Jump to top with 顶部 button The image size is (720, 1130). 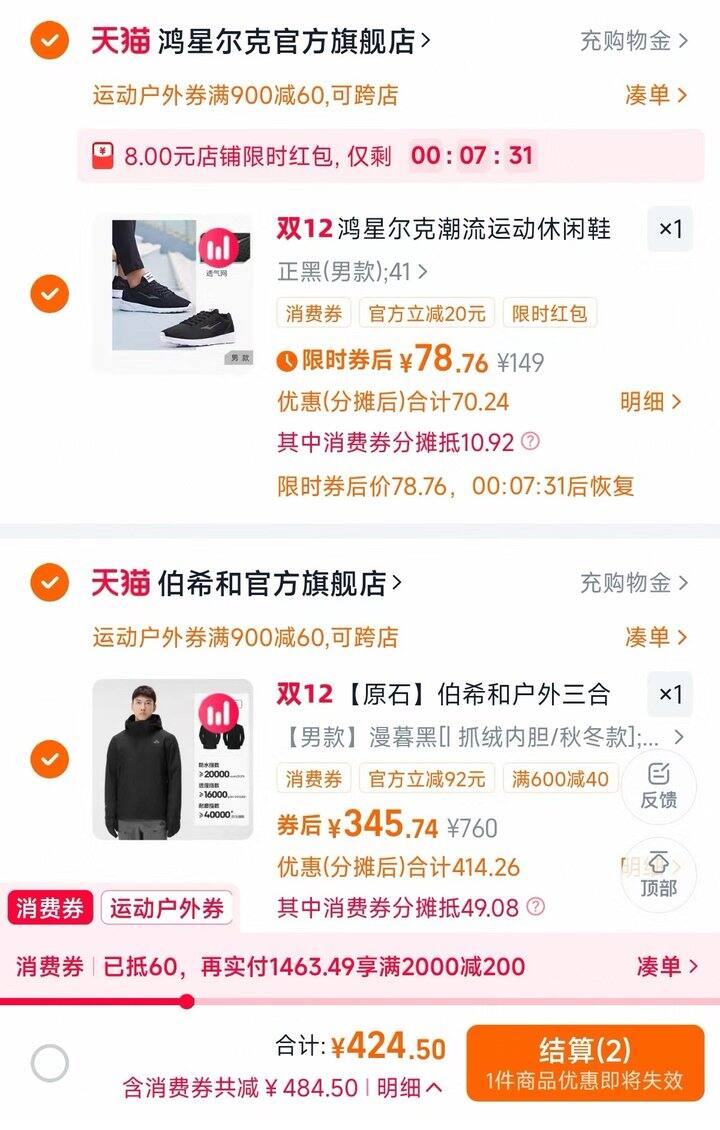tap(658, 873)
